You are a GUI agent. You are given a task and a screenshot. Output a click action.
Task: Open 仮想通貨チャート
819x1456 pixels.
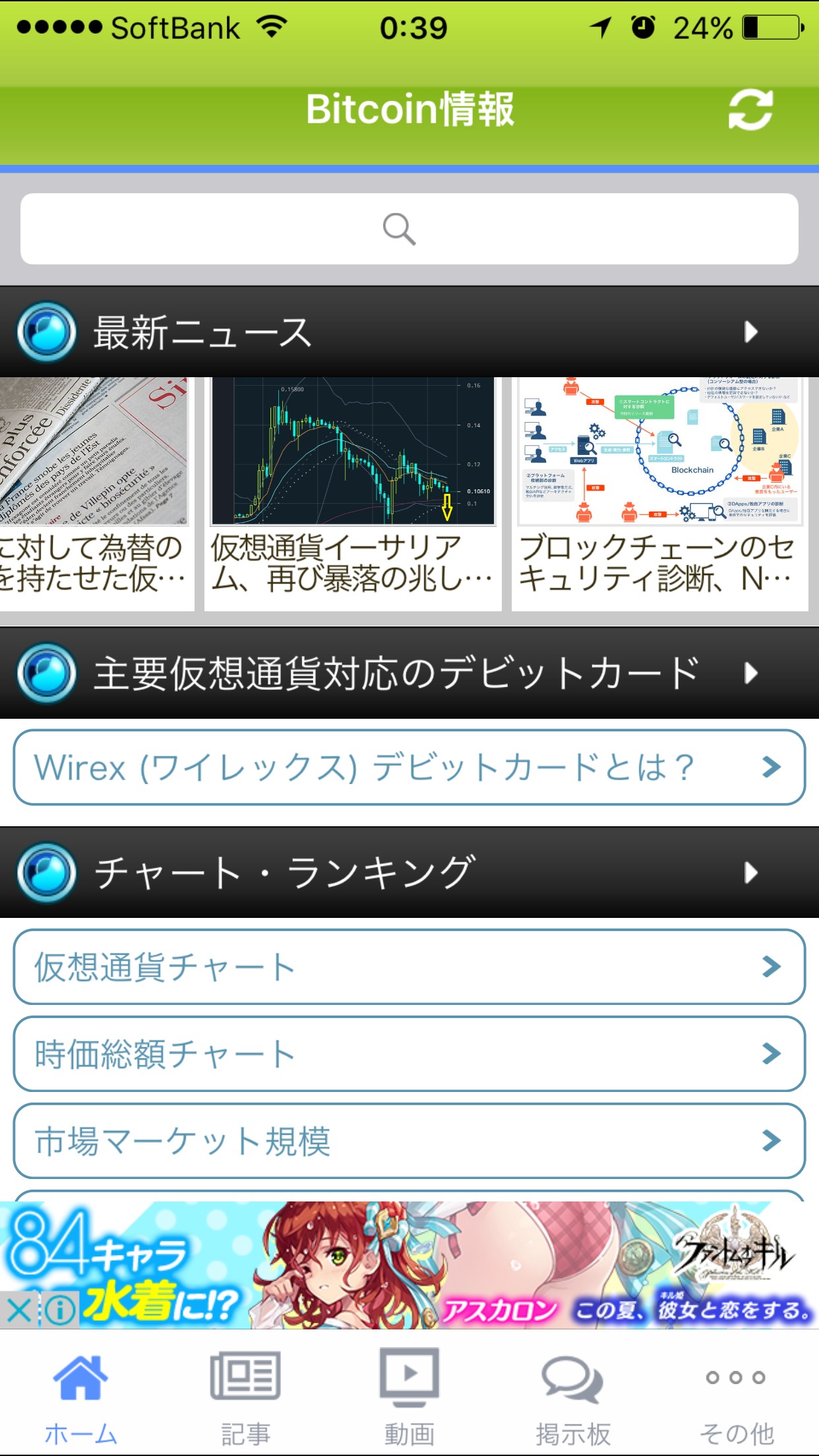(x=409, y=967)
